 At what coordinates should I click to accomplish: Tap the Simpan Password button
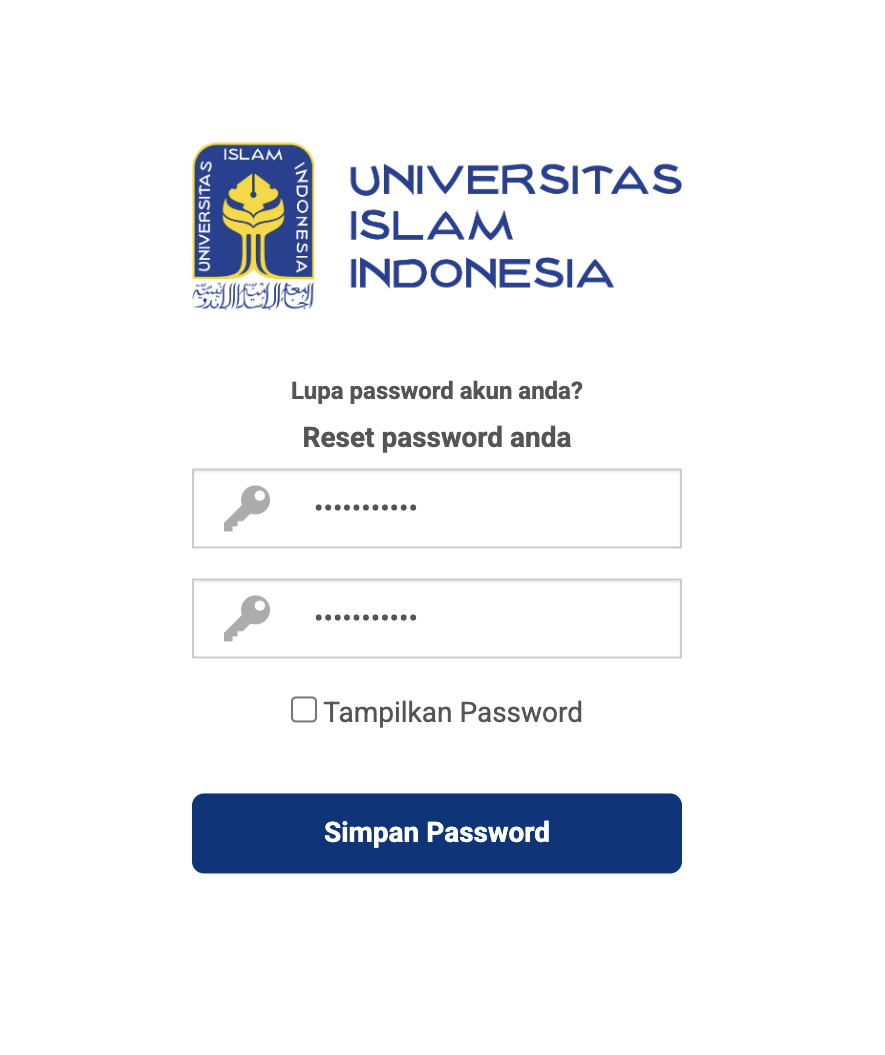[436, 833]
